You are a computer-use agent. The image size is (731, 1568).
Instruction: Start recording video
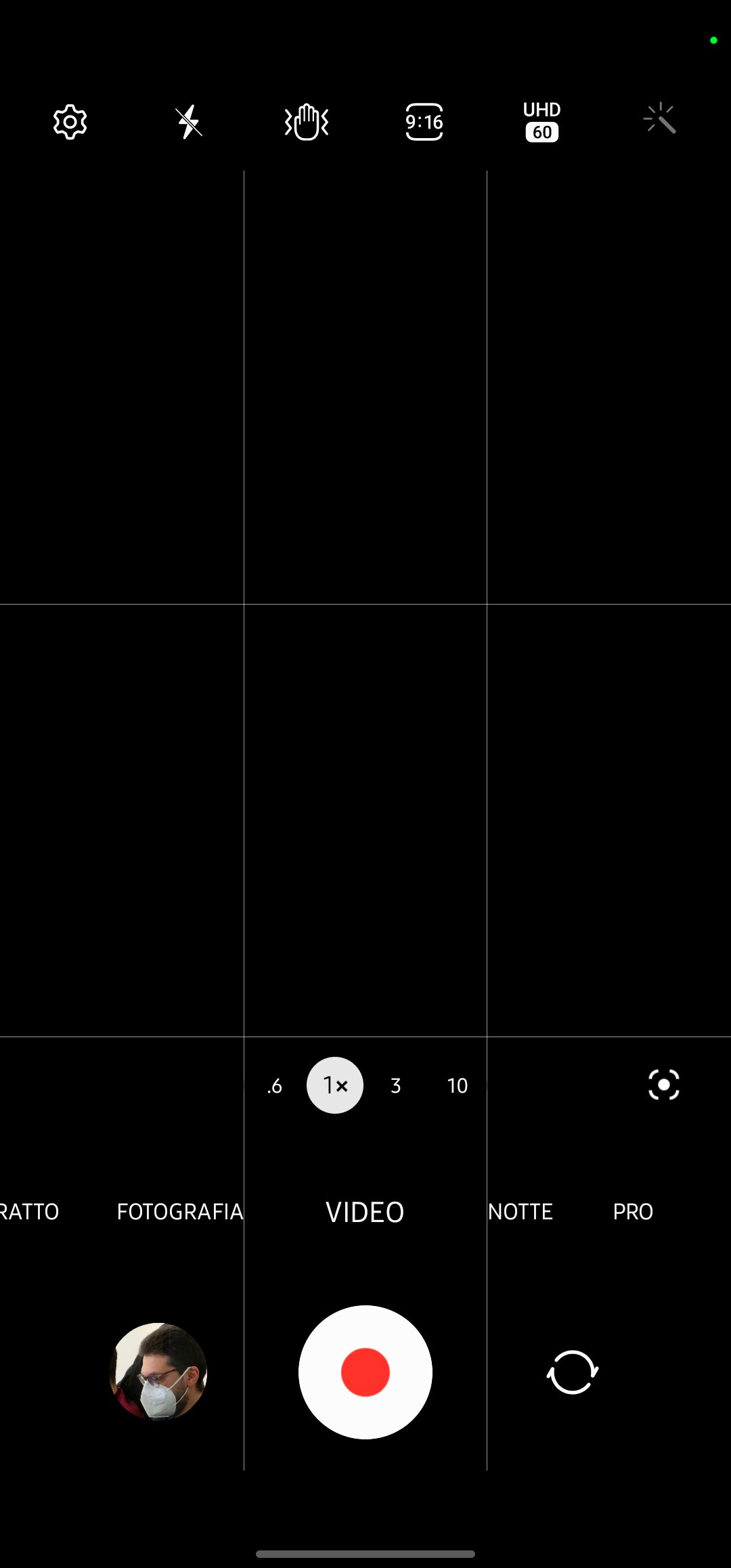pos(365,1372)
